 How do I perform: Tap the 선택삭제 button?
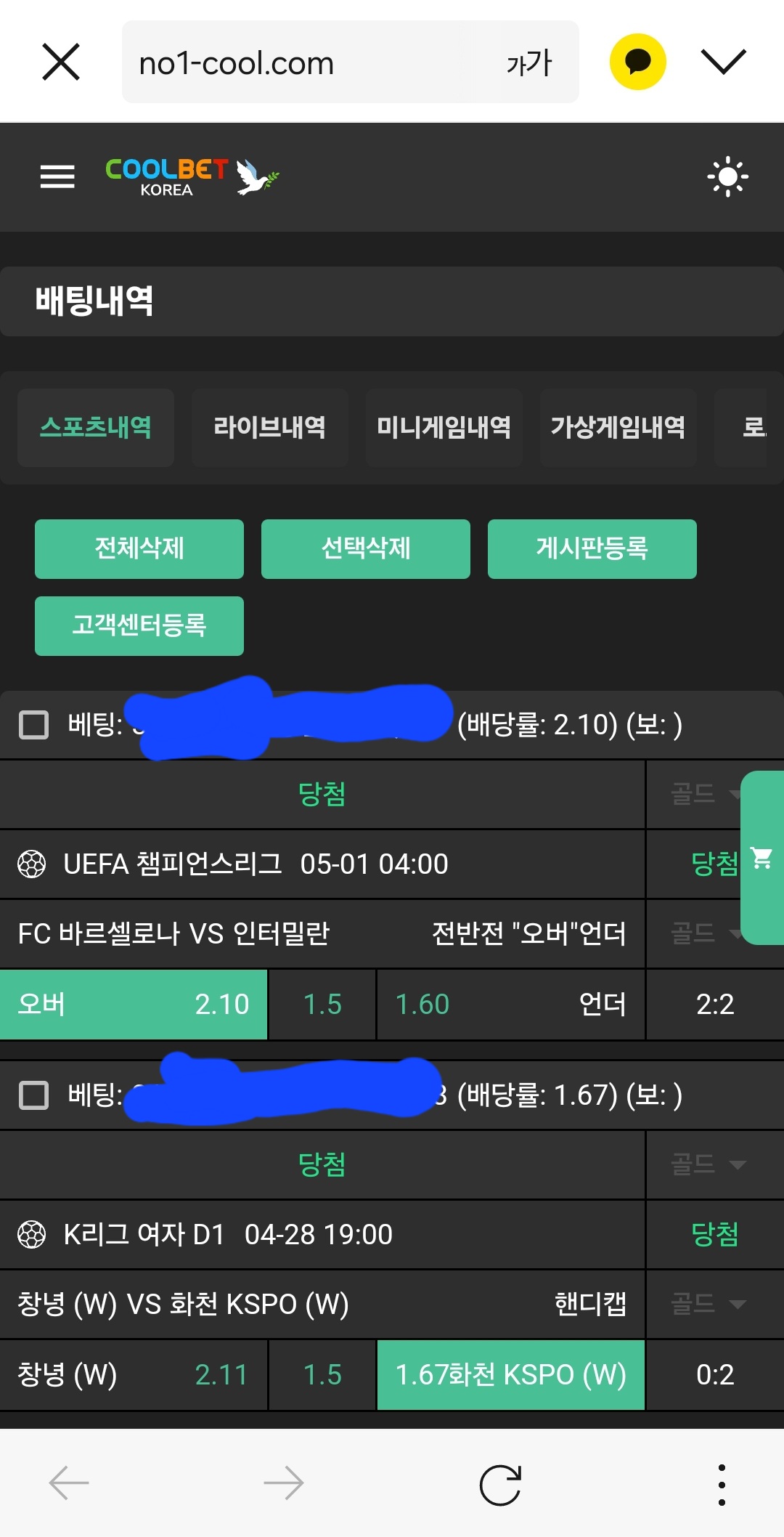pos(366,548)
